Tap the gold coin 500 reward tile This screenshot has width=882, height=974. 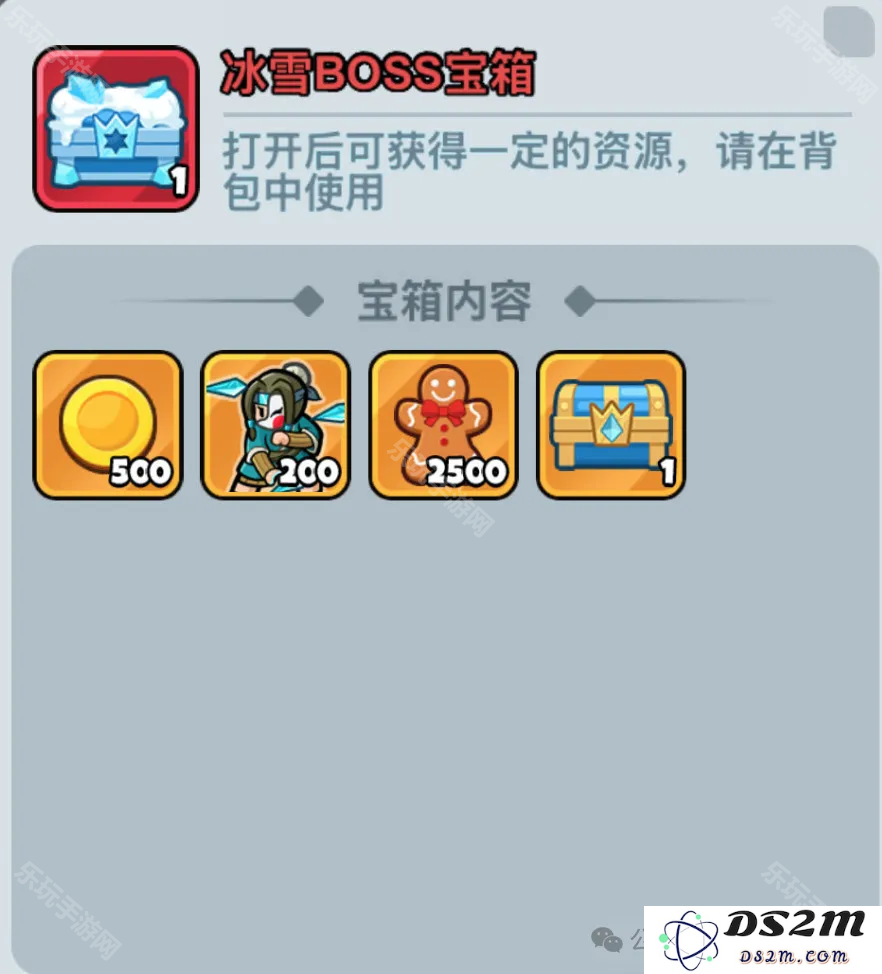pos(108,424)
